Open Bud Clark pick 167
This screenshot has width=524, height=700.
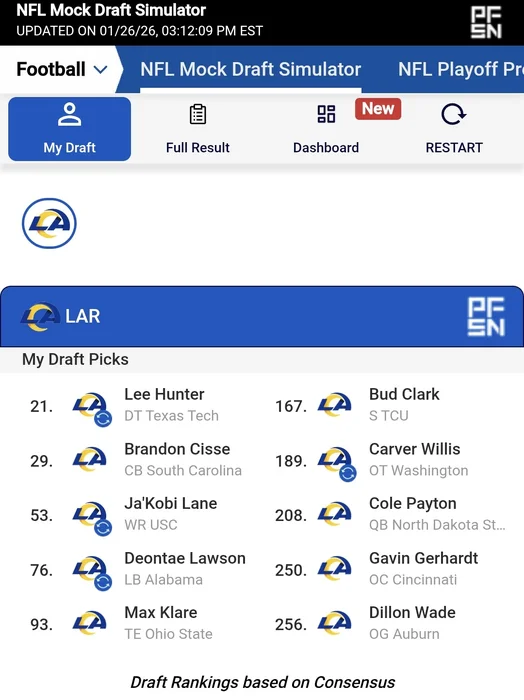pyautogui.click(x=388, y=406)
